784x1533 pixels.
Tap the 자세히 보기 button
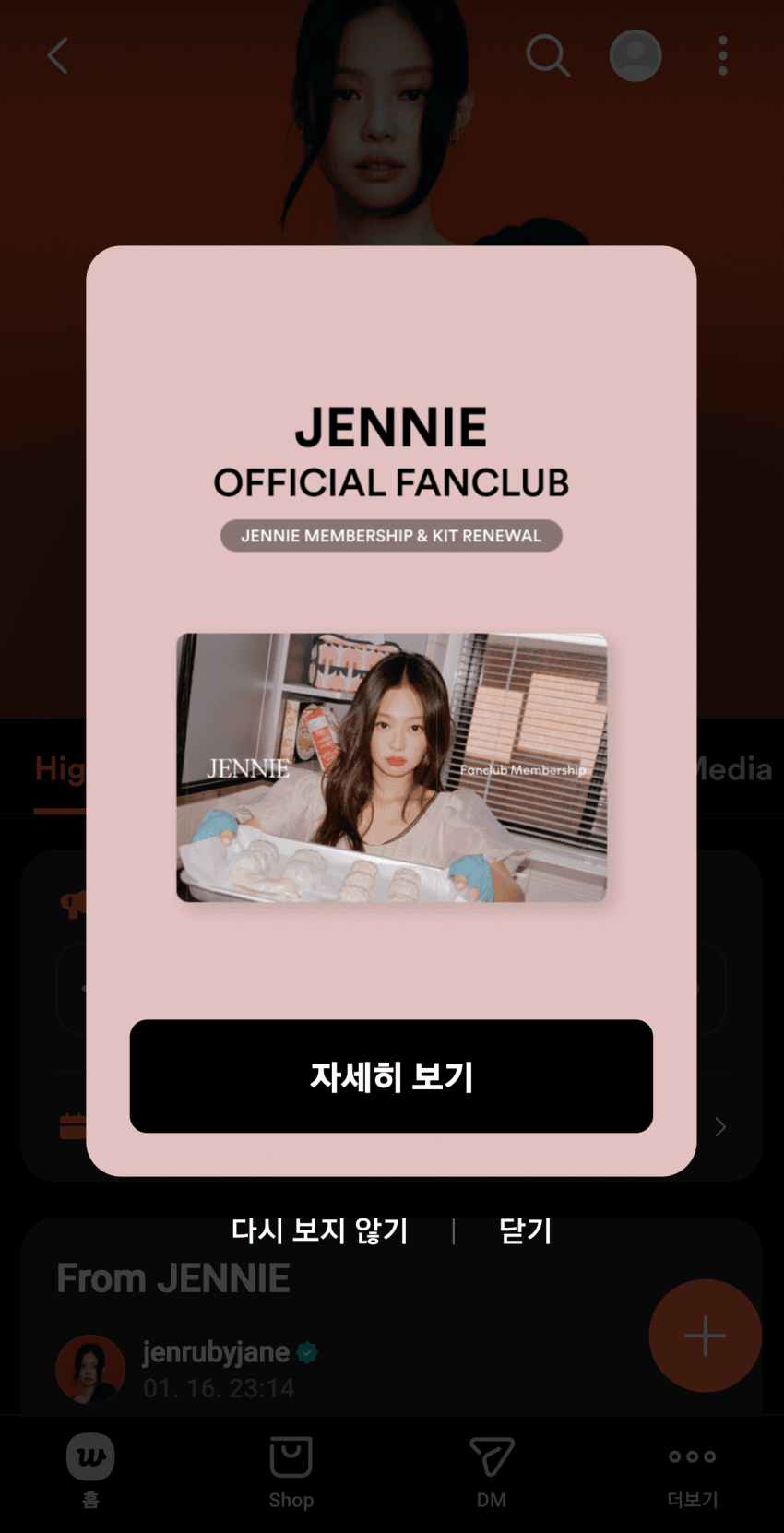[391, 1075]
